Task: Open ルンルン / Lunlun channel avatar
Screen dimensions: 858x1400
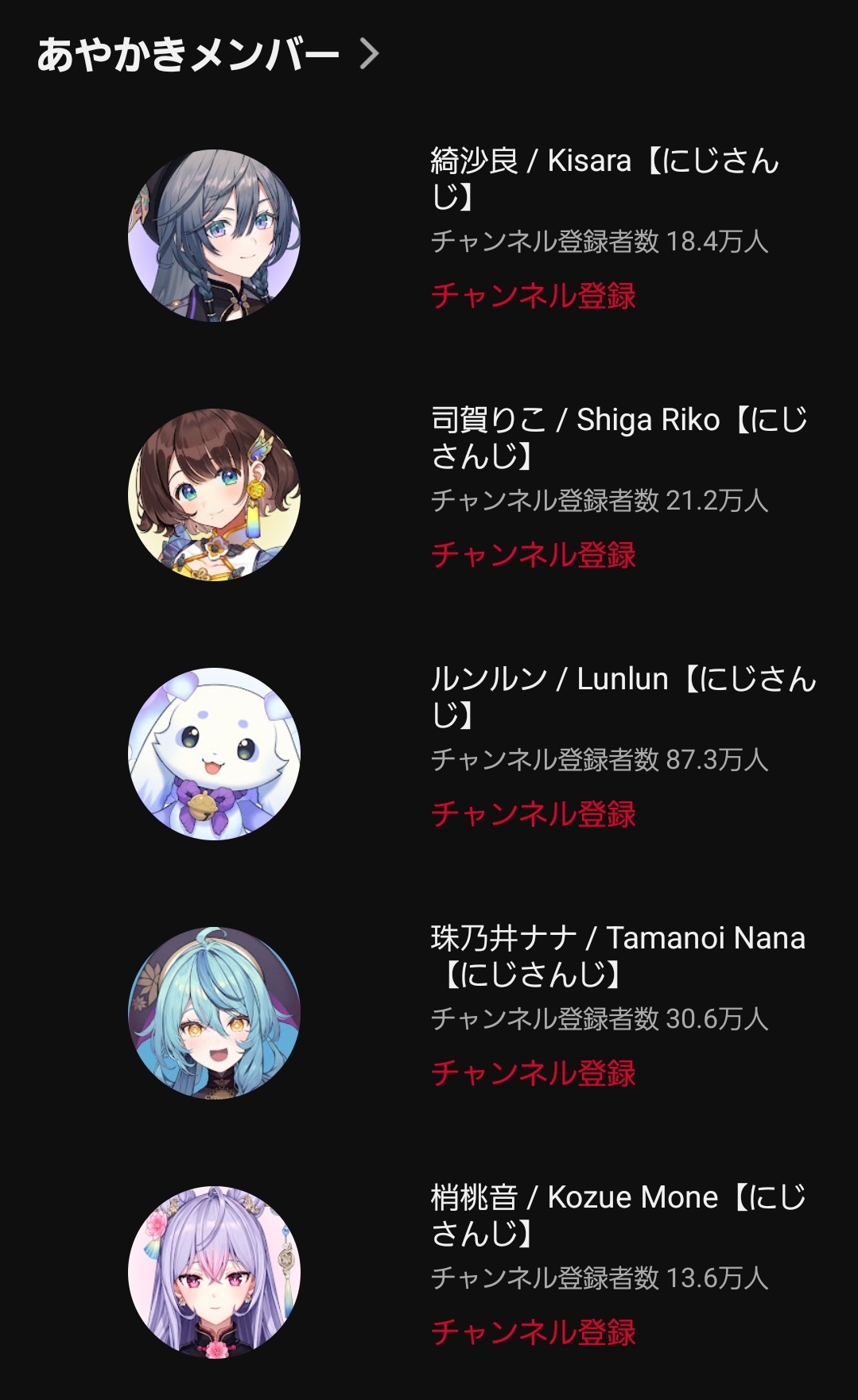Action: (214, 754)
